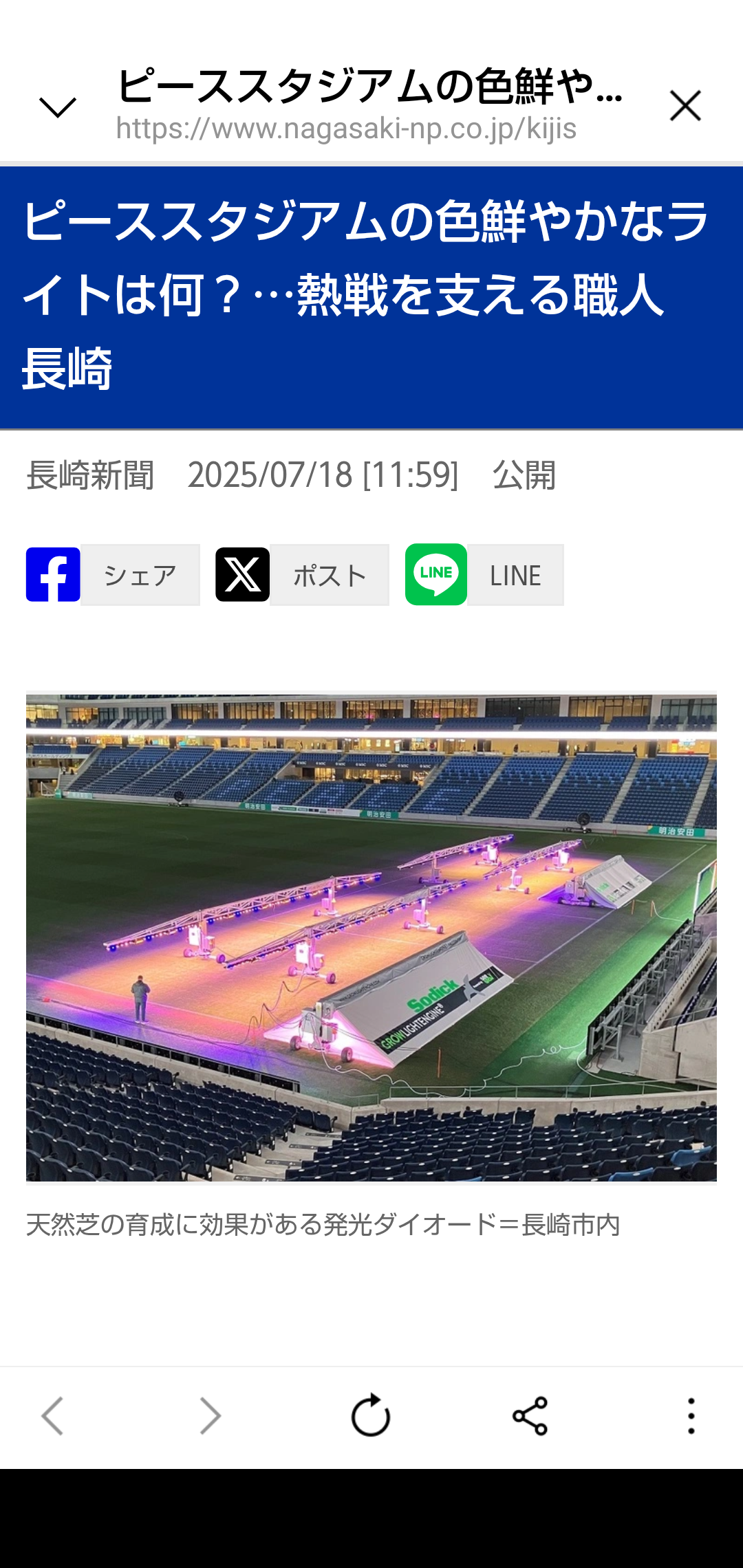Screen dimensions: 743x1568
Task: Minimize the in-app browser with the down chevron
Action: [58, 107]
